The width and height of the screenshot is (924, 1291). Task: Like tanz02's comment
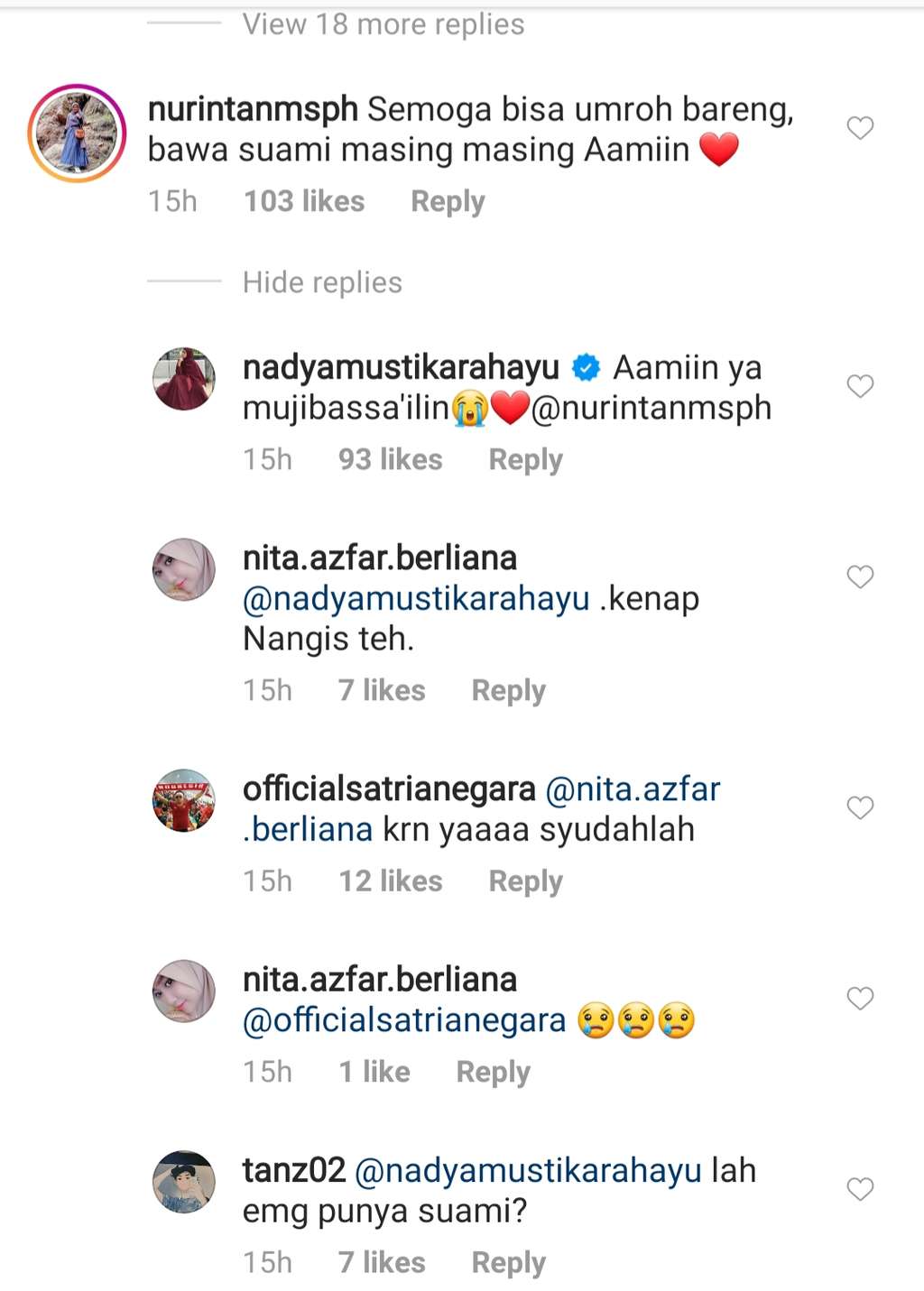tap(860, 1189)
